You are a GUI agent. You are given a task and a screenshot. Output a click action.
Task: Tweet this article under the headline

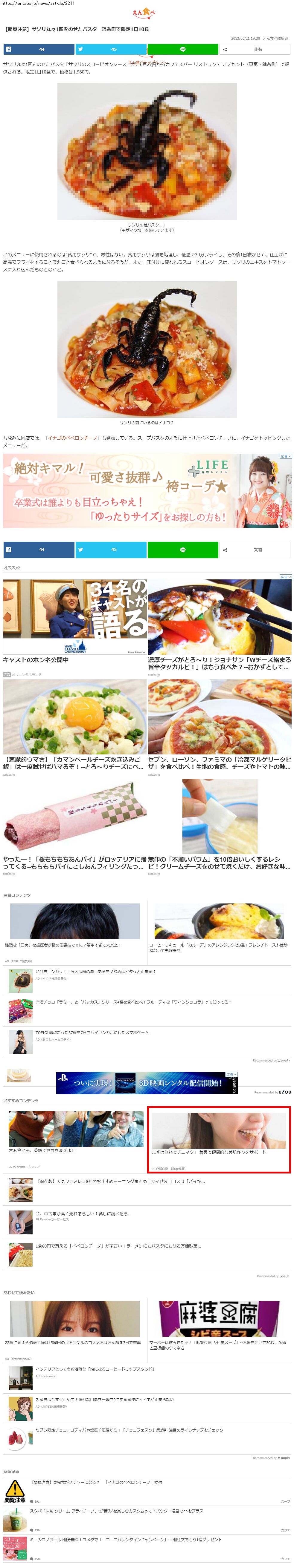click(110, 49)
